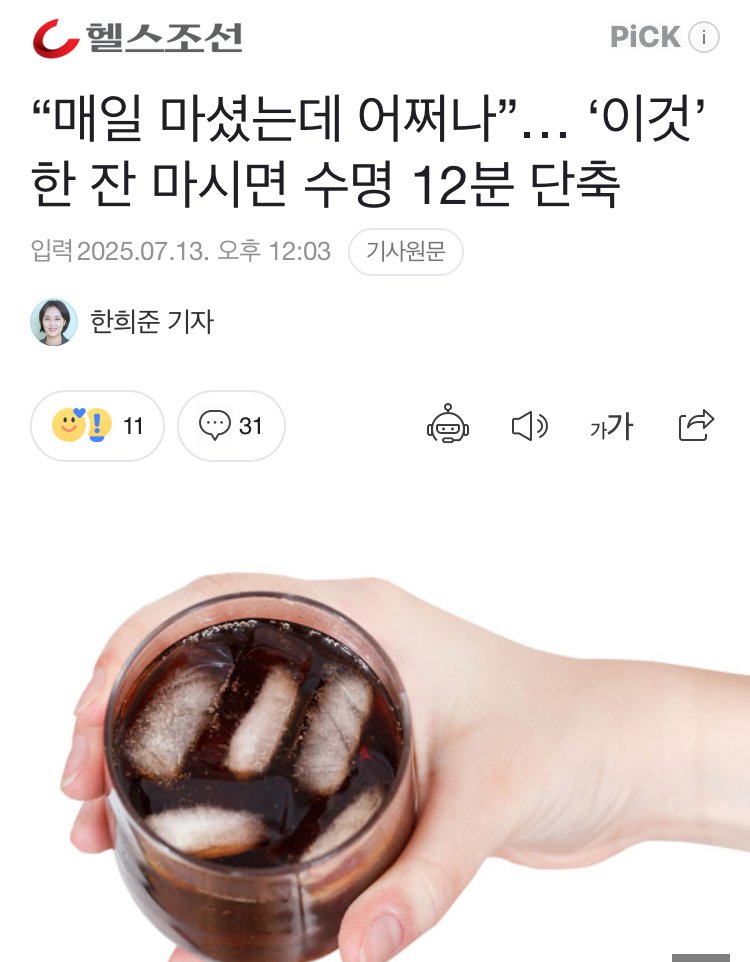
Task: Open the AI summary robot icon
Action: point(448,426)
